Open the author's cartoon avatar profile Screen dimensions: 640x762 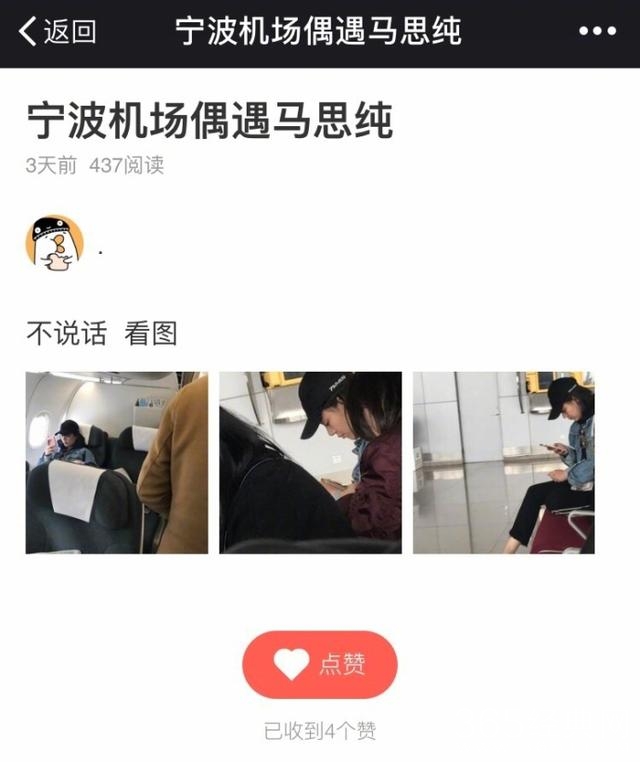click(x=54, y=242)
